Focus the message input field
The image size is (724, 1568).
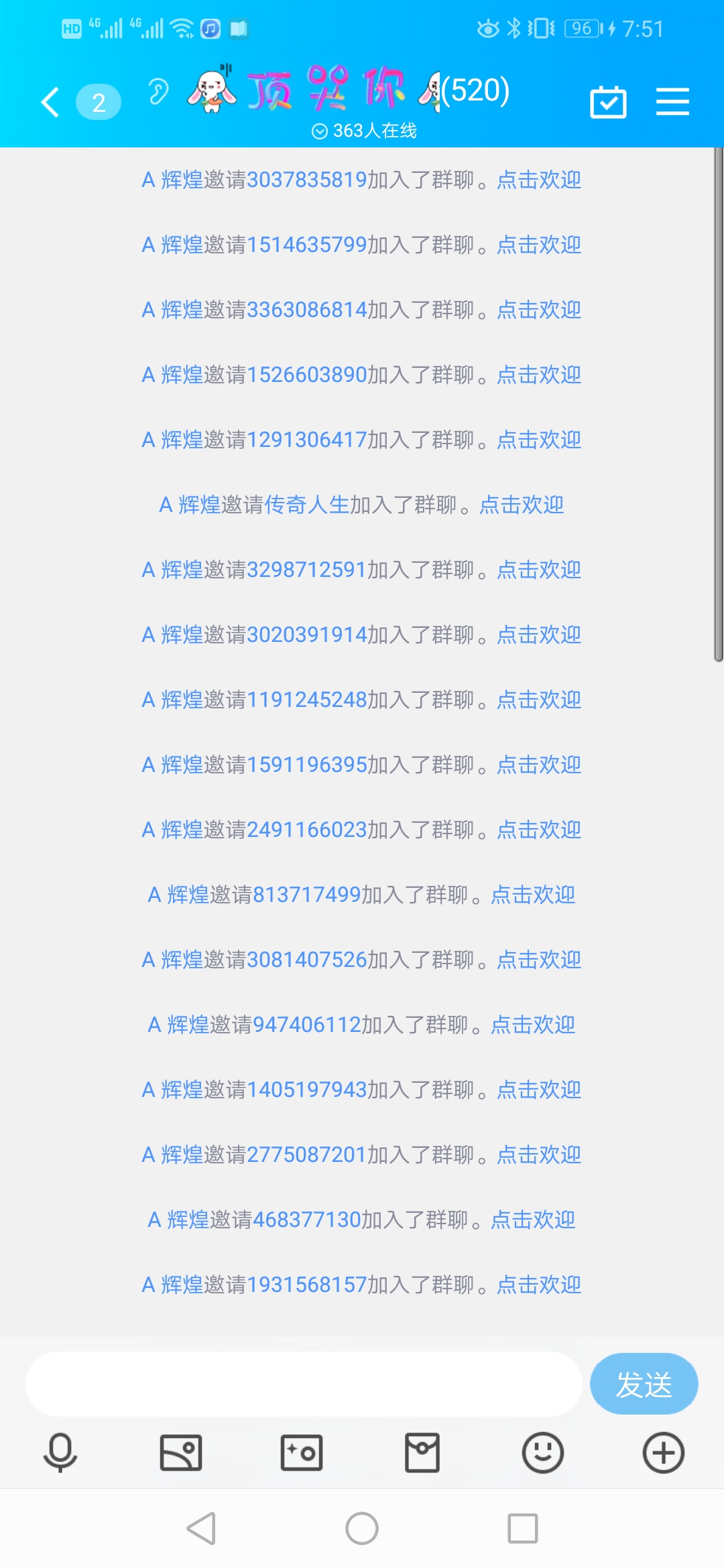pyautogui.click(x=303, y=1384)
